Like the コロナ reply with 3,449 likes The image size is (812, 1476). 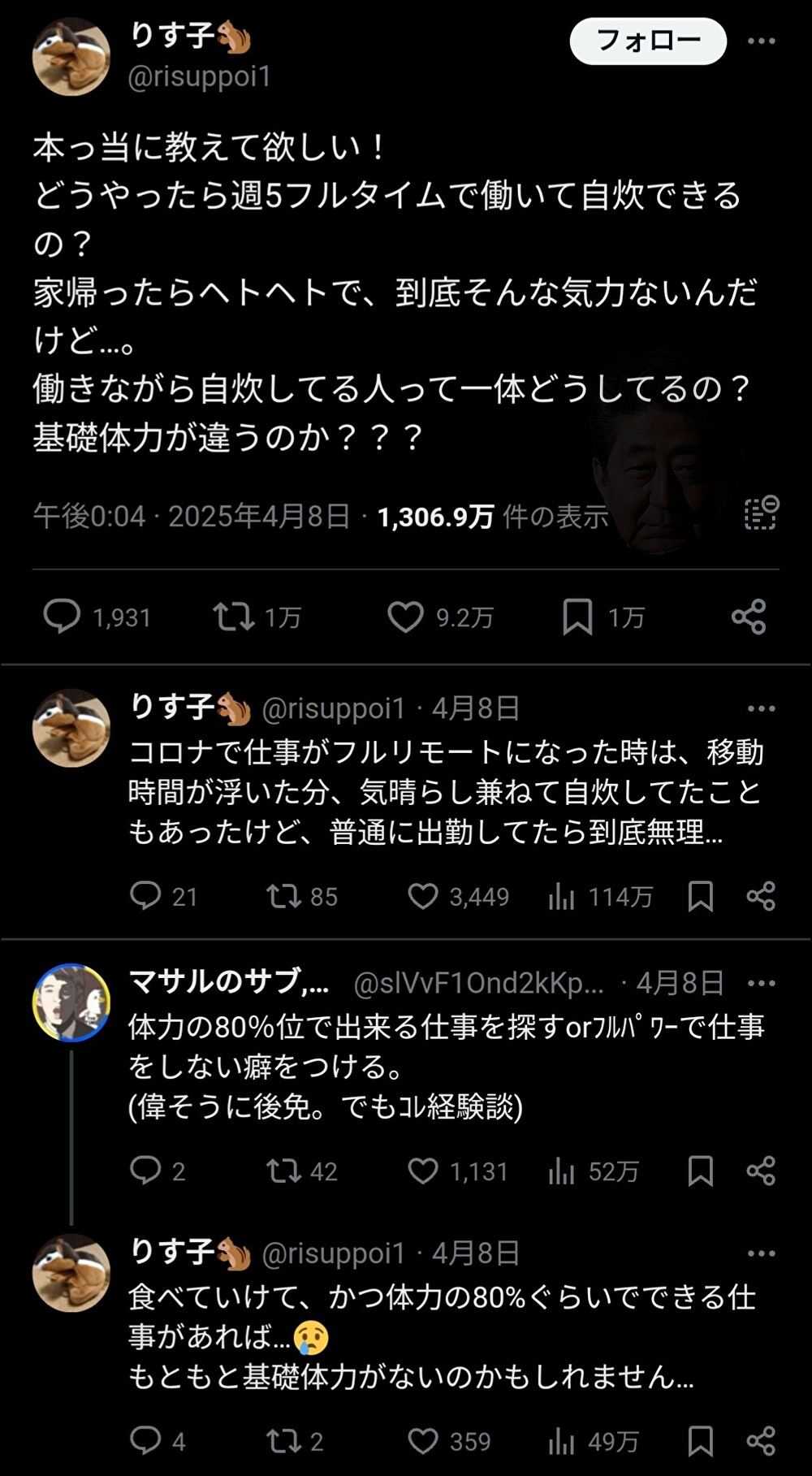coord(423,896)
